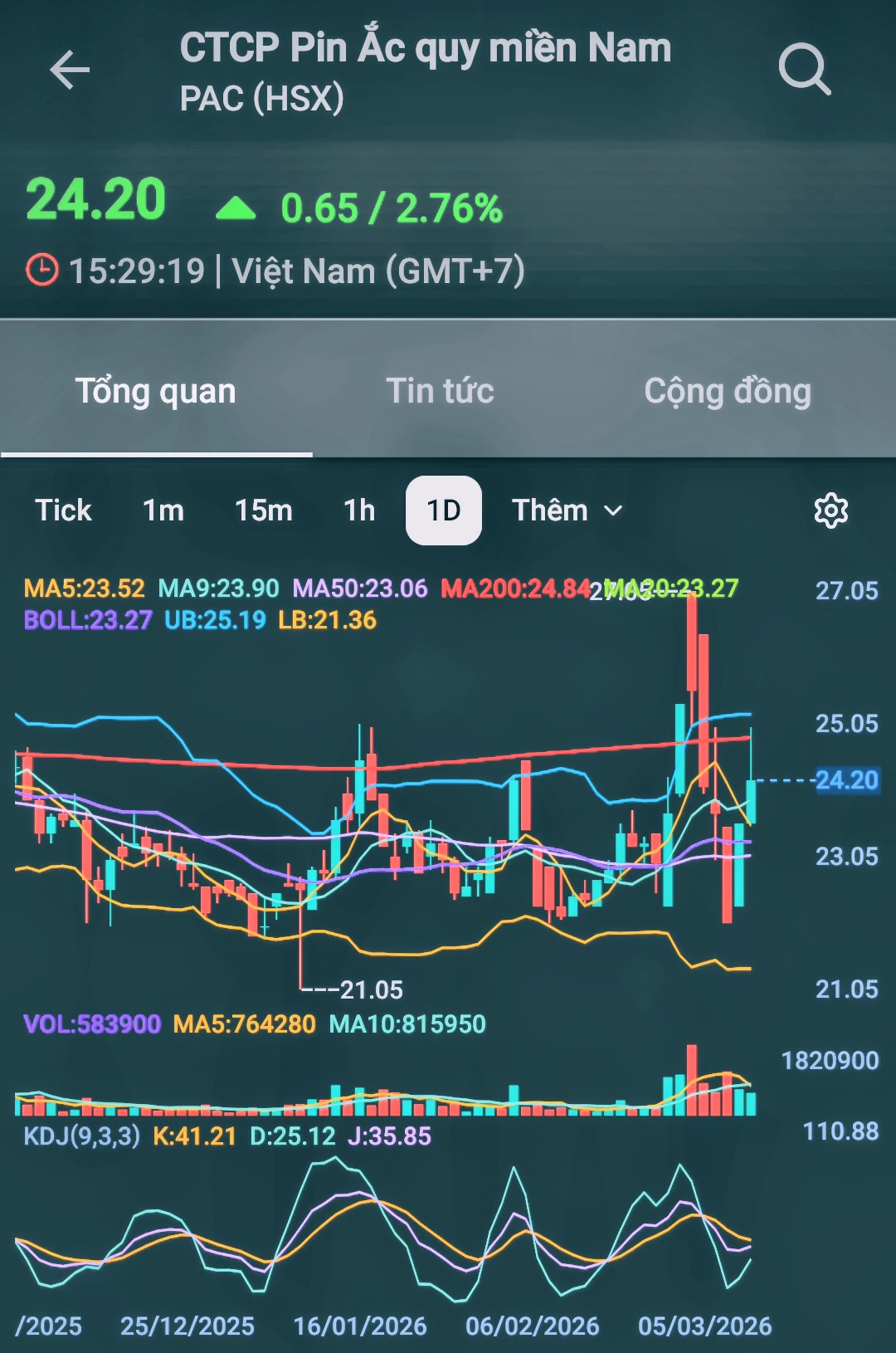Switch chart to 1h interval
The width and height of the screenshot is (896, 1353).
(x=359, y=510)
